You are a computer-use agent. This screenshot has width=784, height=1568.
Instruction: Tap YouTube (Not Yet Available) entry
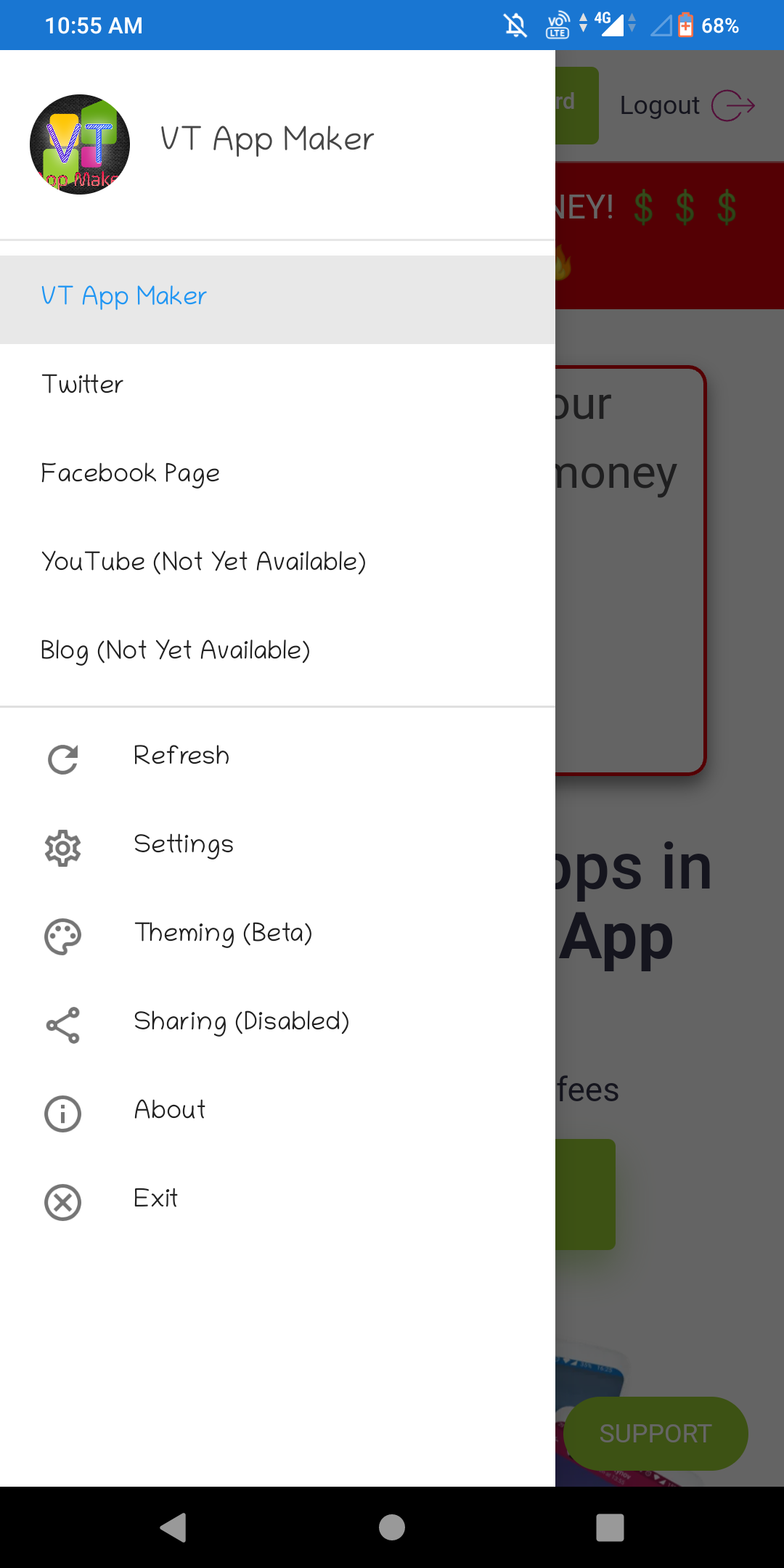coord(277,562)
